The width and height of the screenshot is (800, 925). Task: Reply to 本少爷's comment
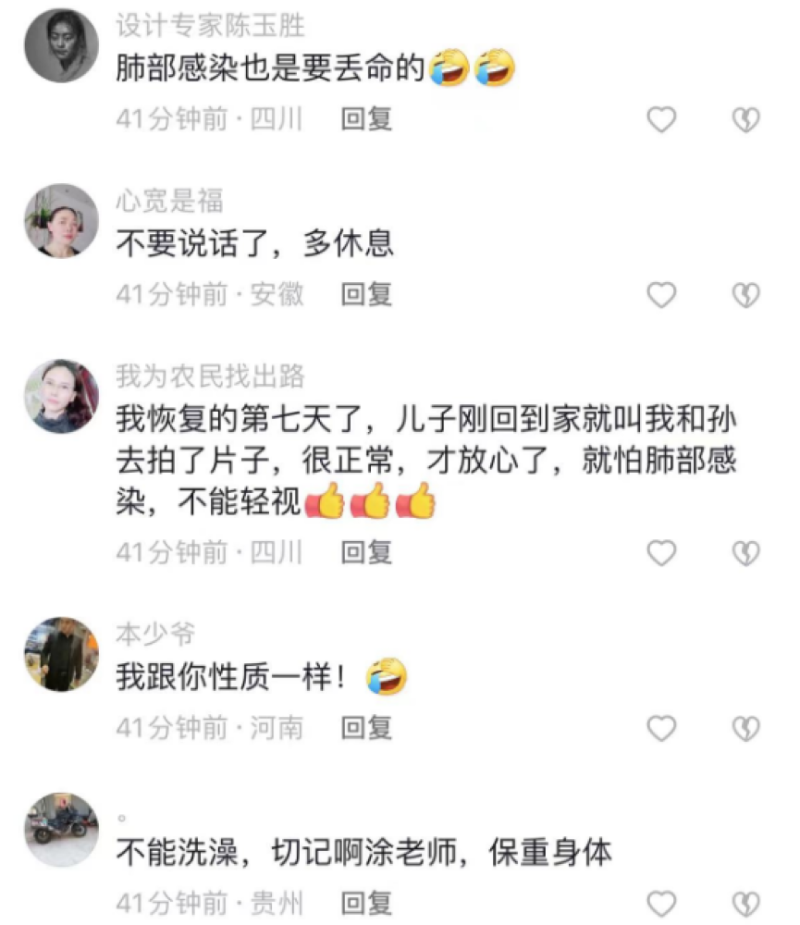pyautogui.click(x=366, y=728)
